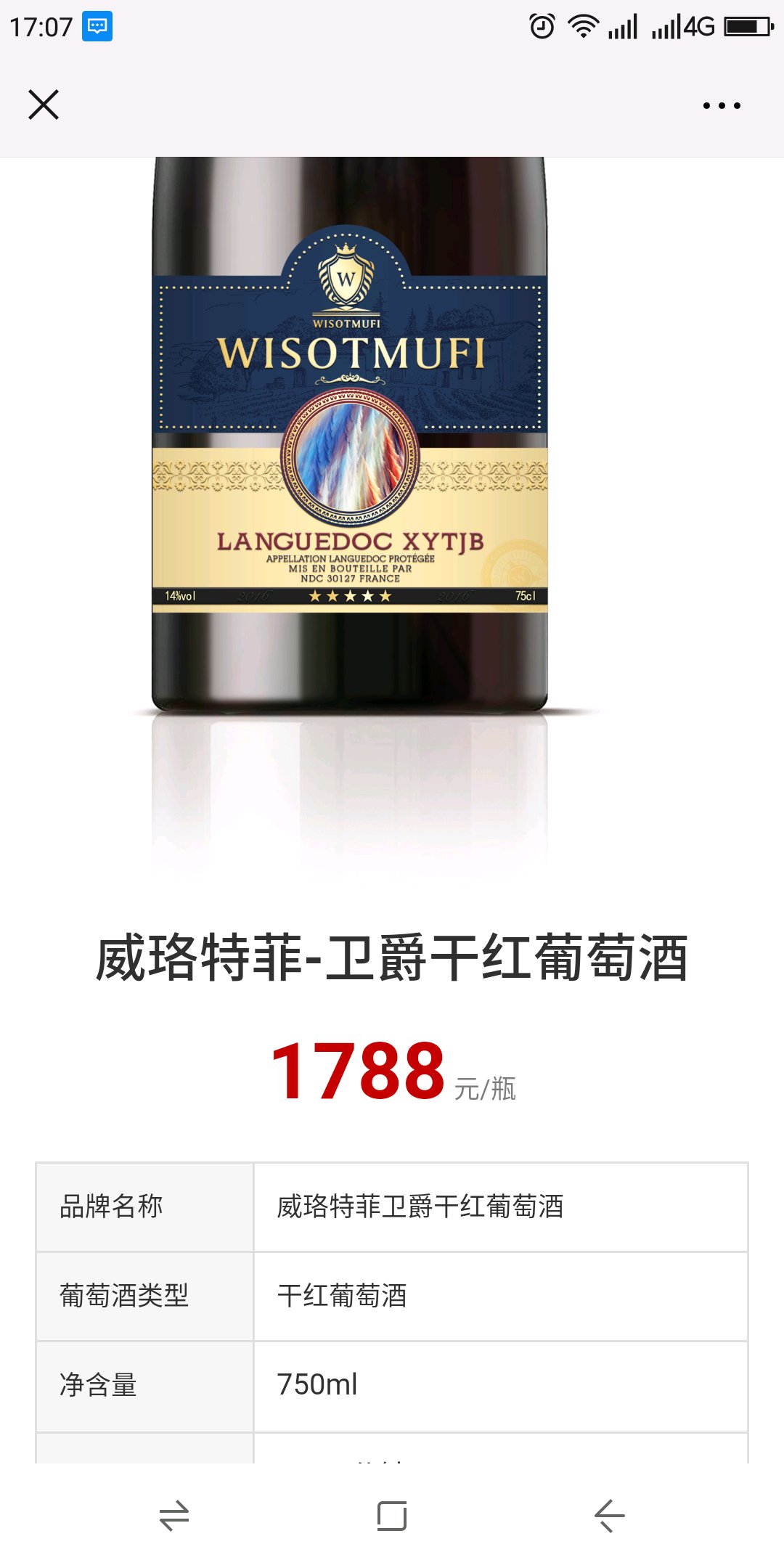
Task: Go to the home screen
Action: click(392, 1516)
